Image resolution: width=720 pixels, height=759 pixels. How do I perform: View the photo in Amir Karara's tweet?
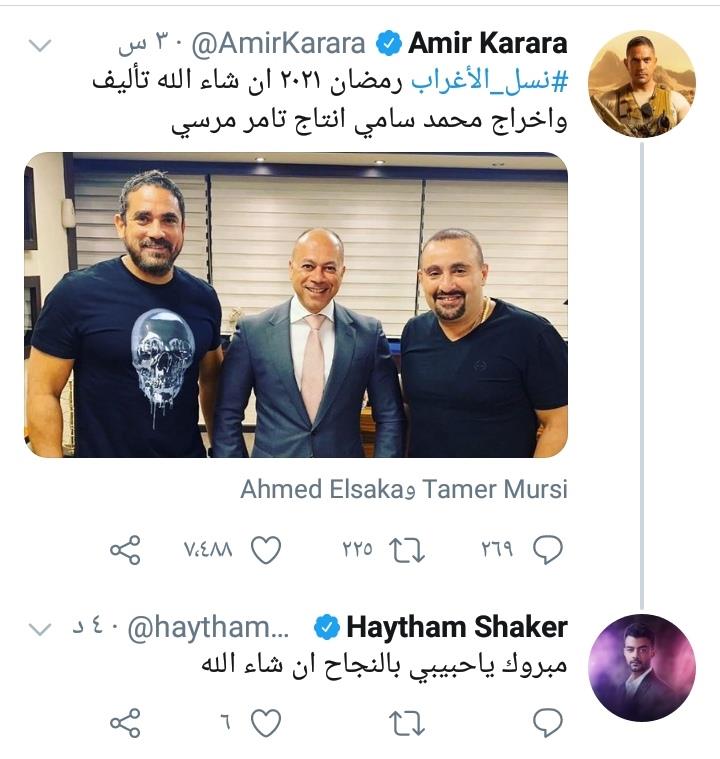[x=296, y=304]
